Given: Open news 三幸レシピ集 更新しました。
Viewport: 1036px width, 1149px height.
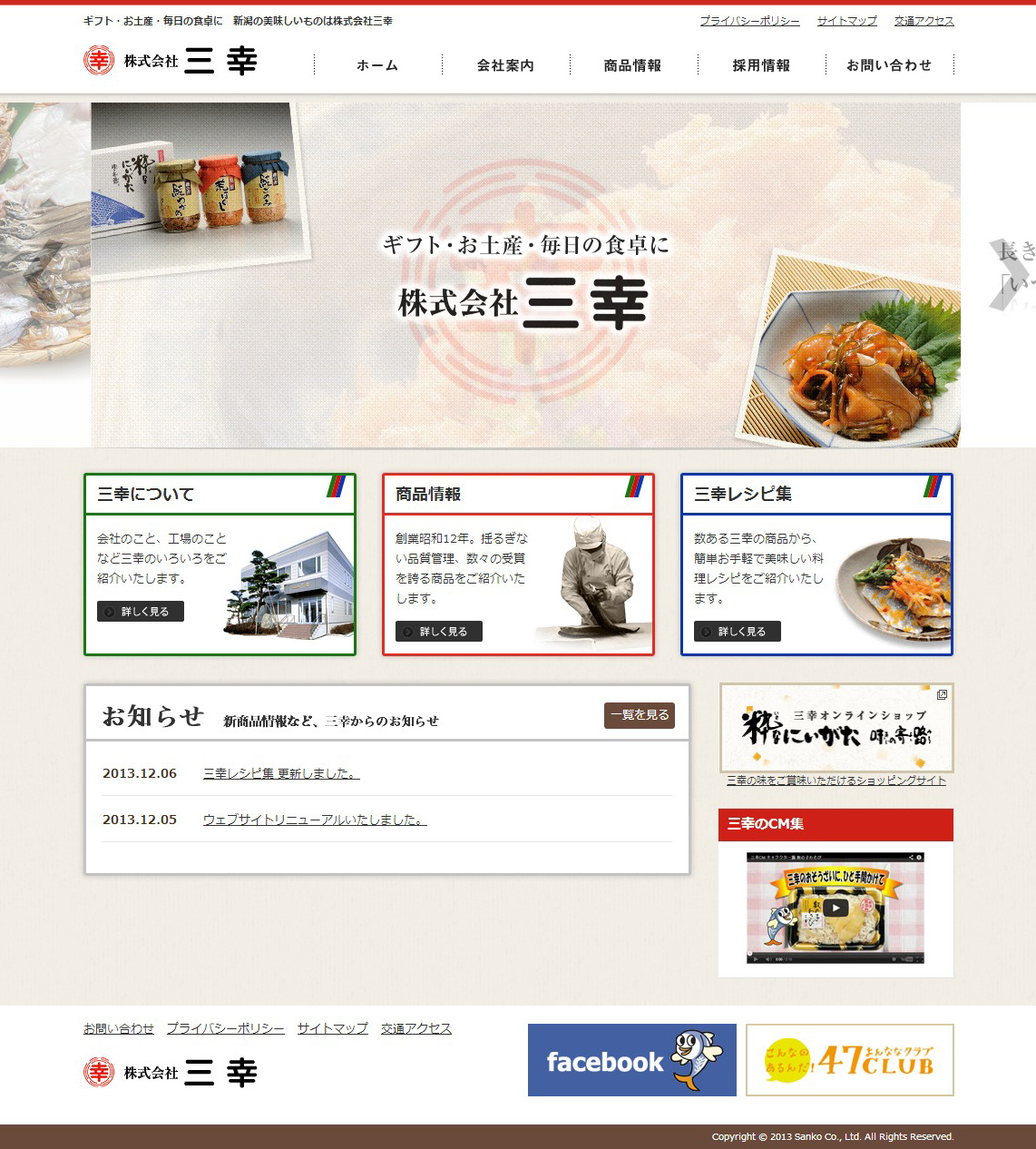Looking at the screenshot, I should [x=281, y=773].
